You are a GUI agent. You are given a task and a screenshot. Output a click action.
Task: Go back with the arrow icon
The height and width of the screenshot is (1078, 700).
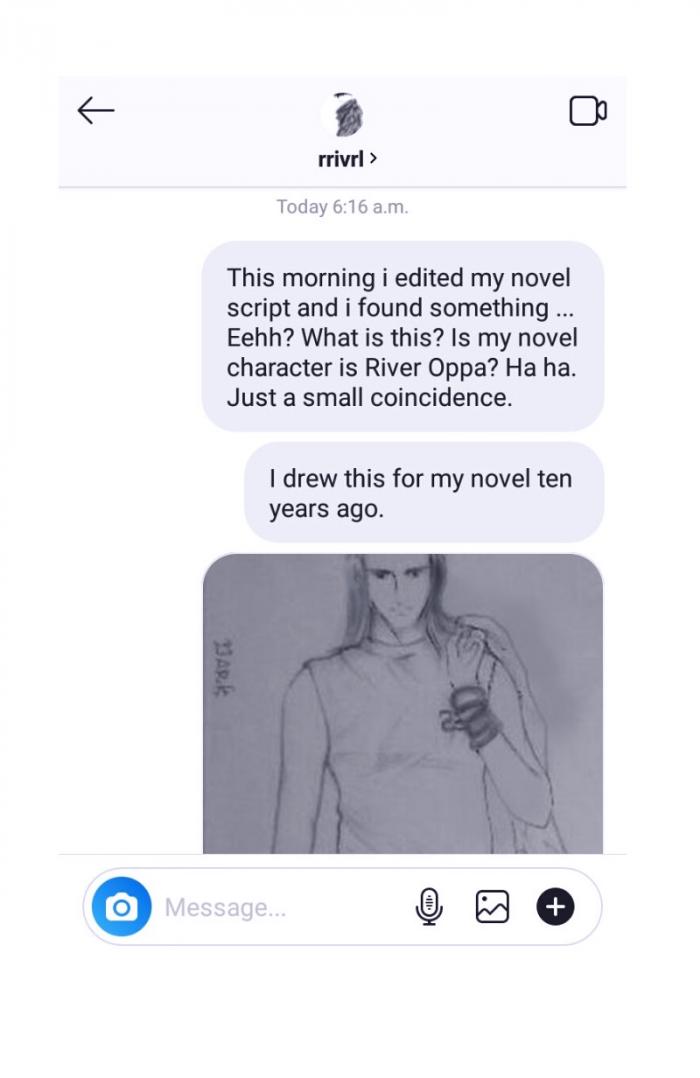[96, 110]
